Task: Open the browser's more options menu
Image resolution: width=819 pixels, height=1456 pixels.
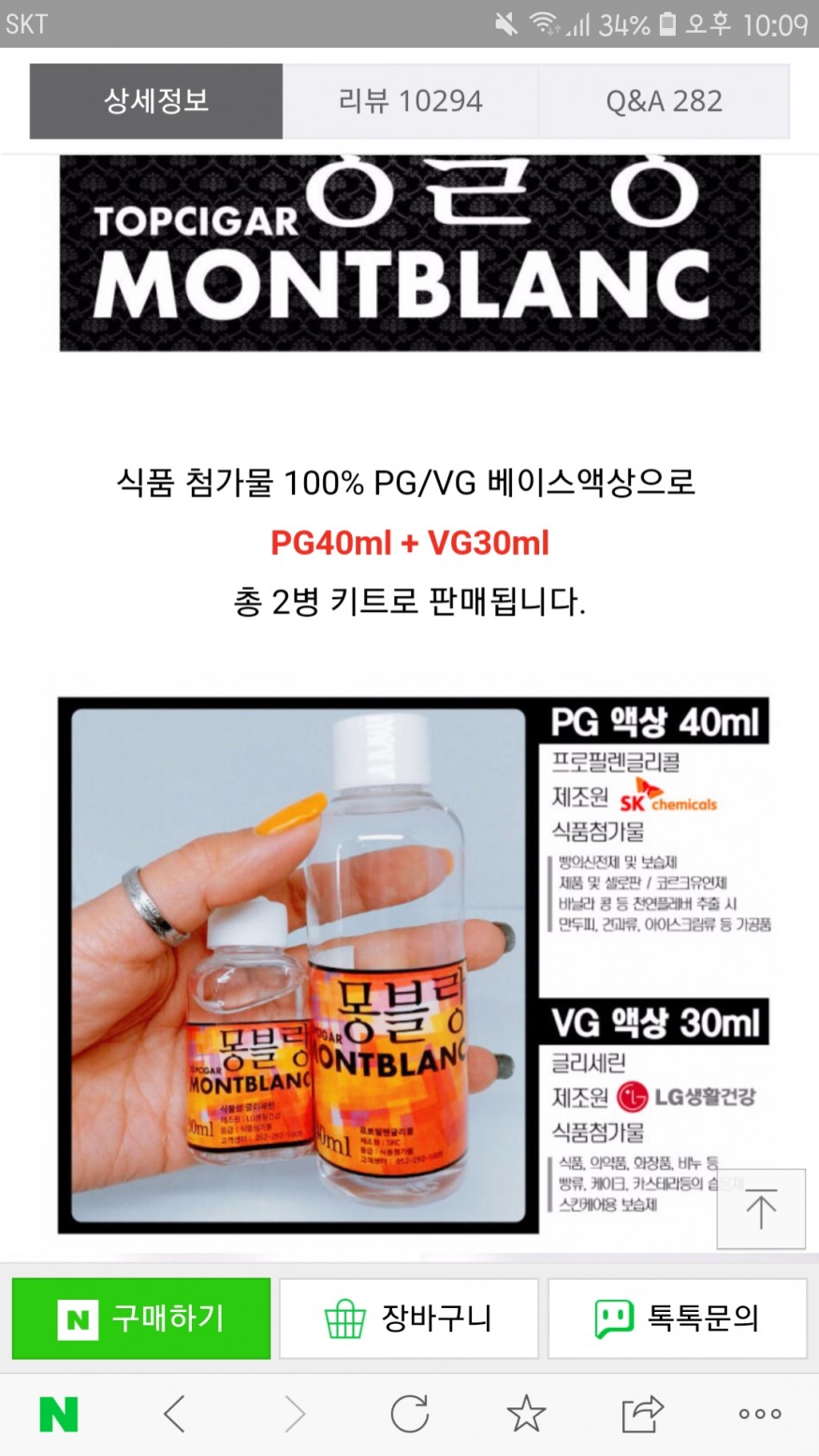Action: [x=760, y=1414]
